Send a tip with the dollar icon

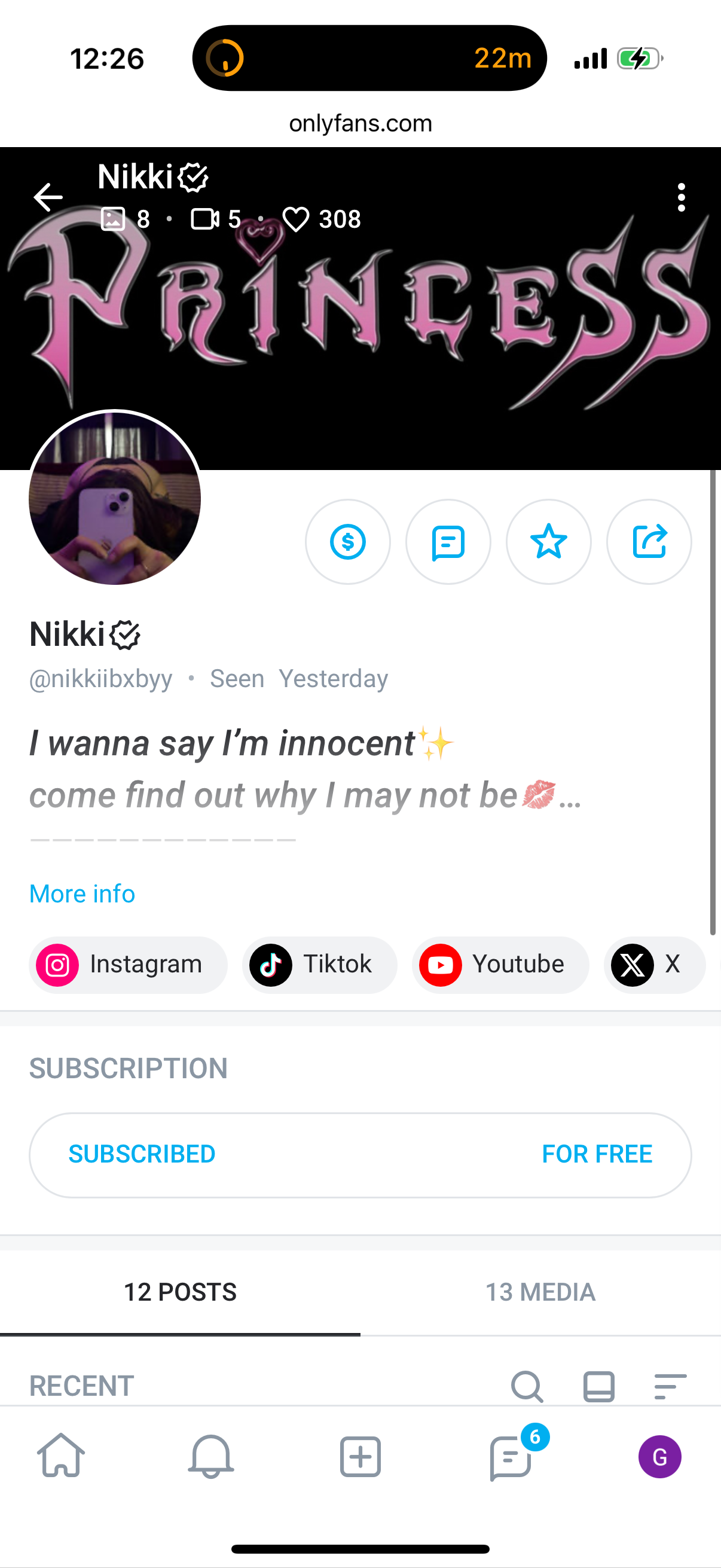click(347, 542)
